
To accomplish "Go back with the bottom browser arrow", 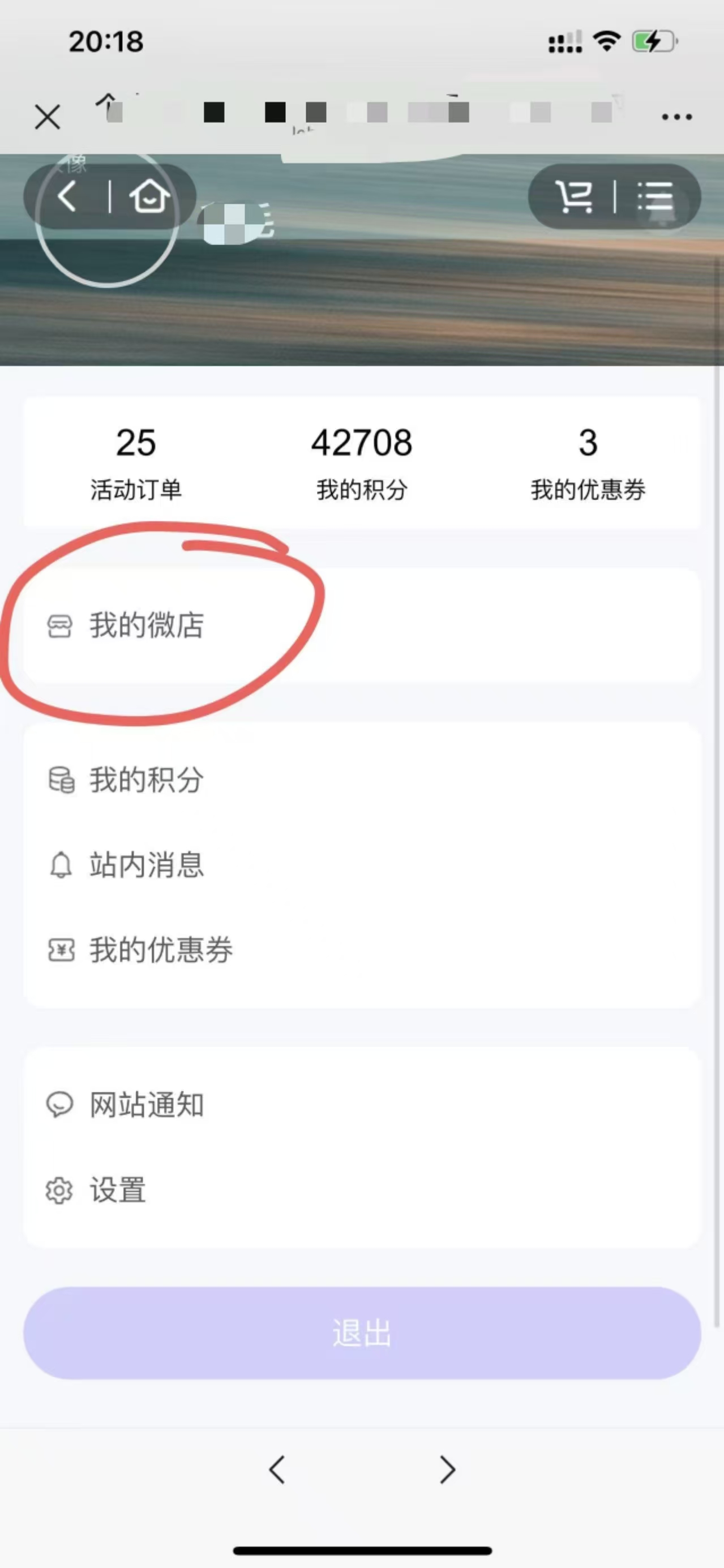I will tap(277, 1470).
